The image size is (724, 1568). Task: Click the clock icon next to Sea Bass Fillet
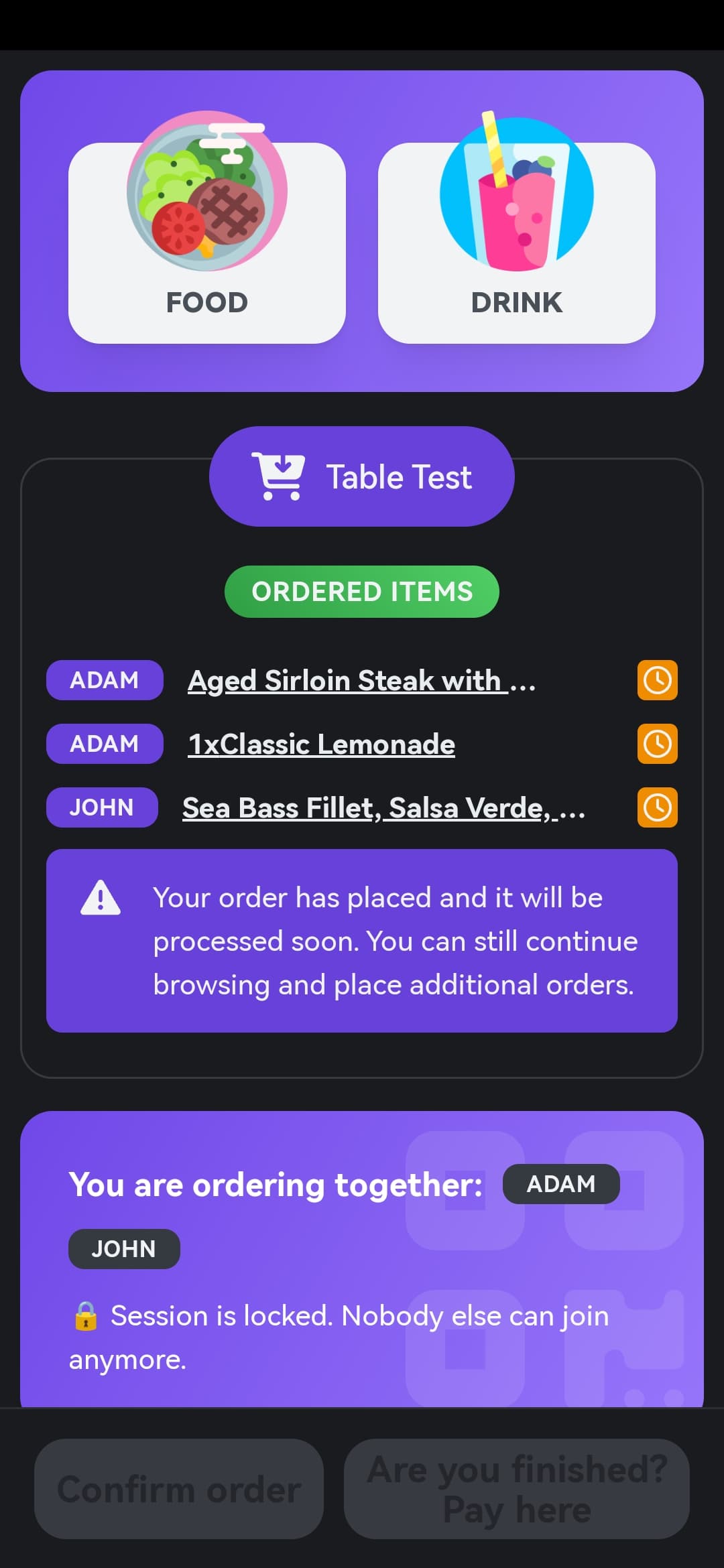pyautogui.click(x=657, y=807)
